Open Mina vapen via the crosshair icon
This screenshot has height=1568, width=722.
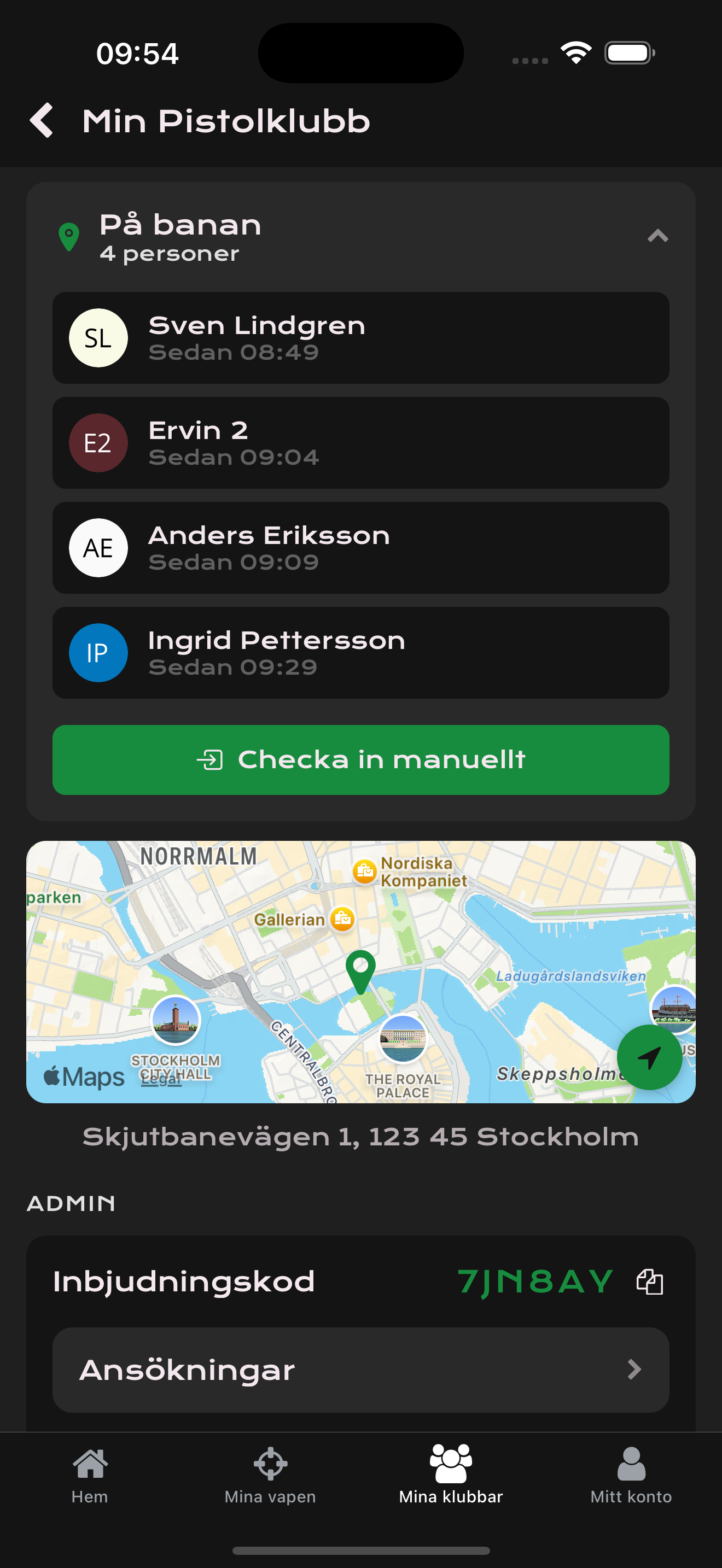[x=270, y=1465]
